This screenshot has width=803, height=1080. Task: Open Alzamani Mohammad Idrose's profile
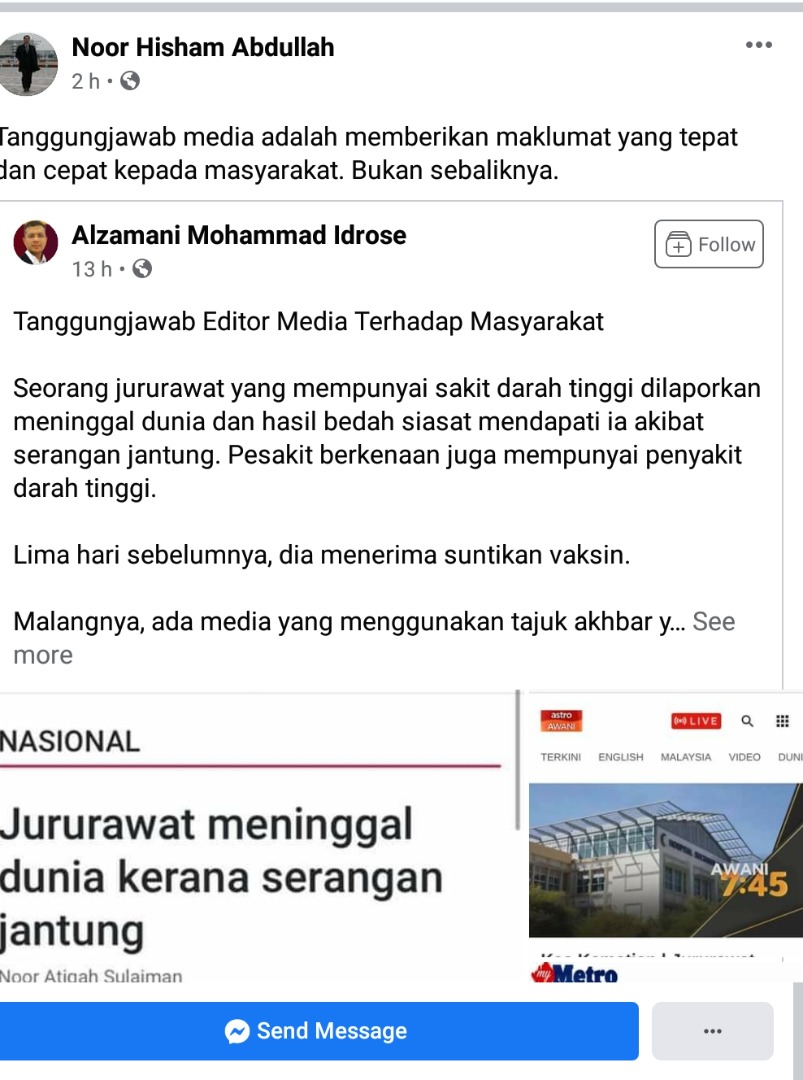(239, 236)
